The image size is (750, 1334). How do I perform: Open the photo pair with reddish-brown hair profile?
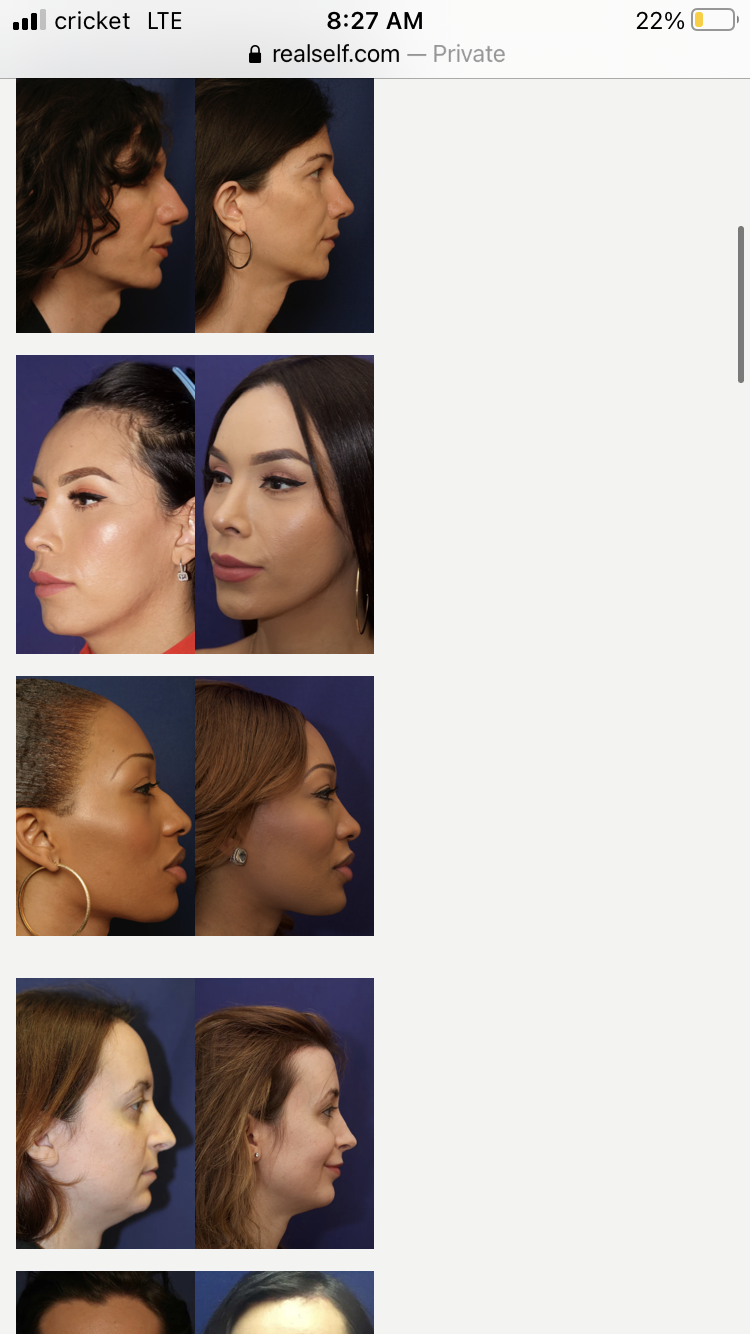tap(195, 1113)
